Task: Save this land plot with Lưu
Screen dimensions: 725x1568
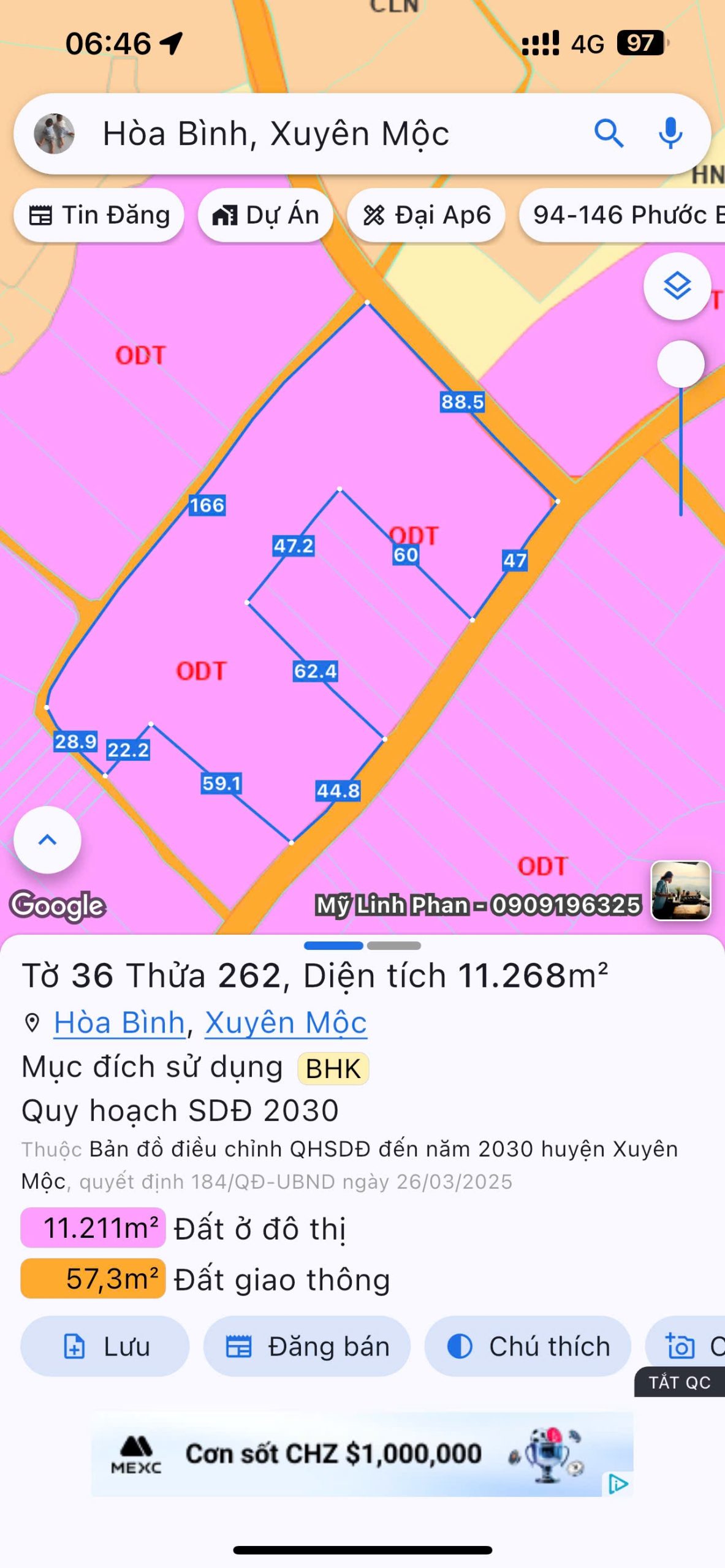Action: click(105, 1347)
